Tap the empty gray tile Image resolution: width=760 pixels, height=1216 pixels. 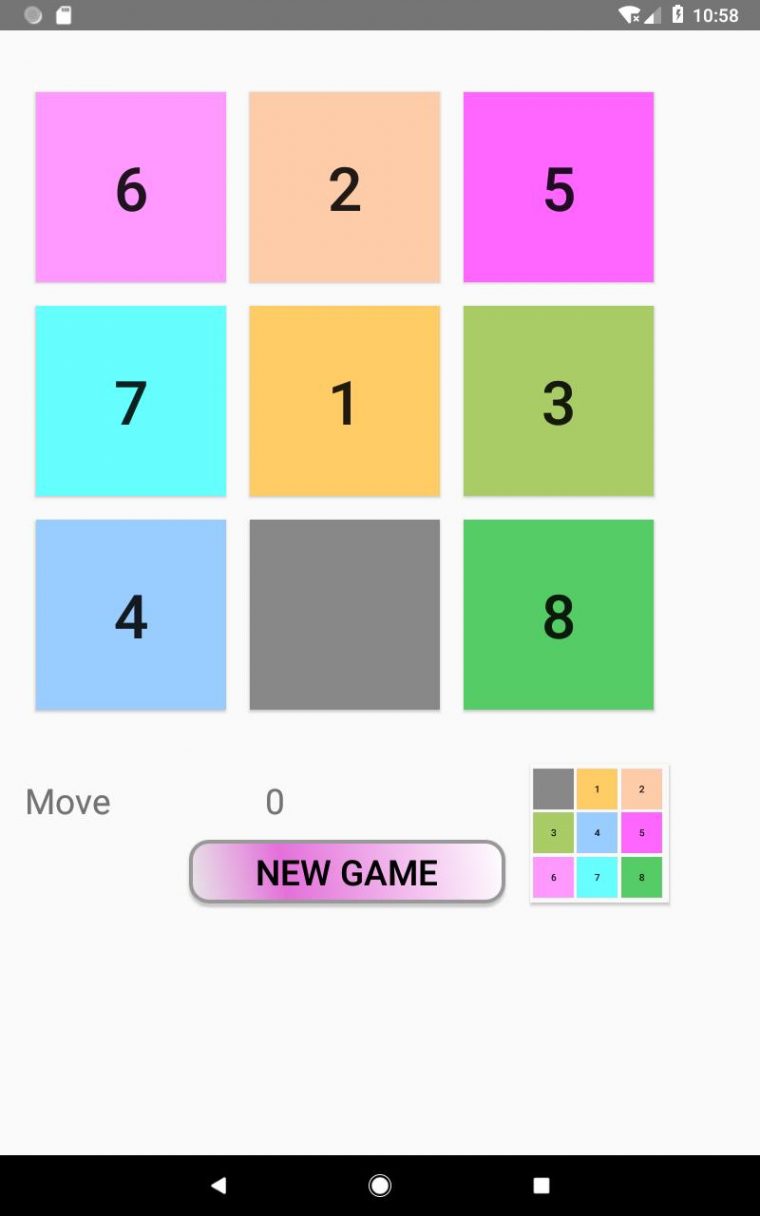(345, 614)
